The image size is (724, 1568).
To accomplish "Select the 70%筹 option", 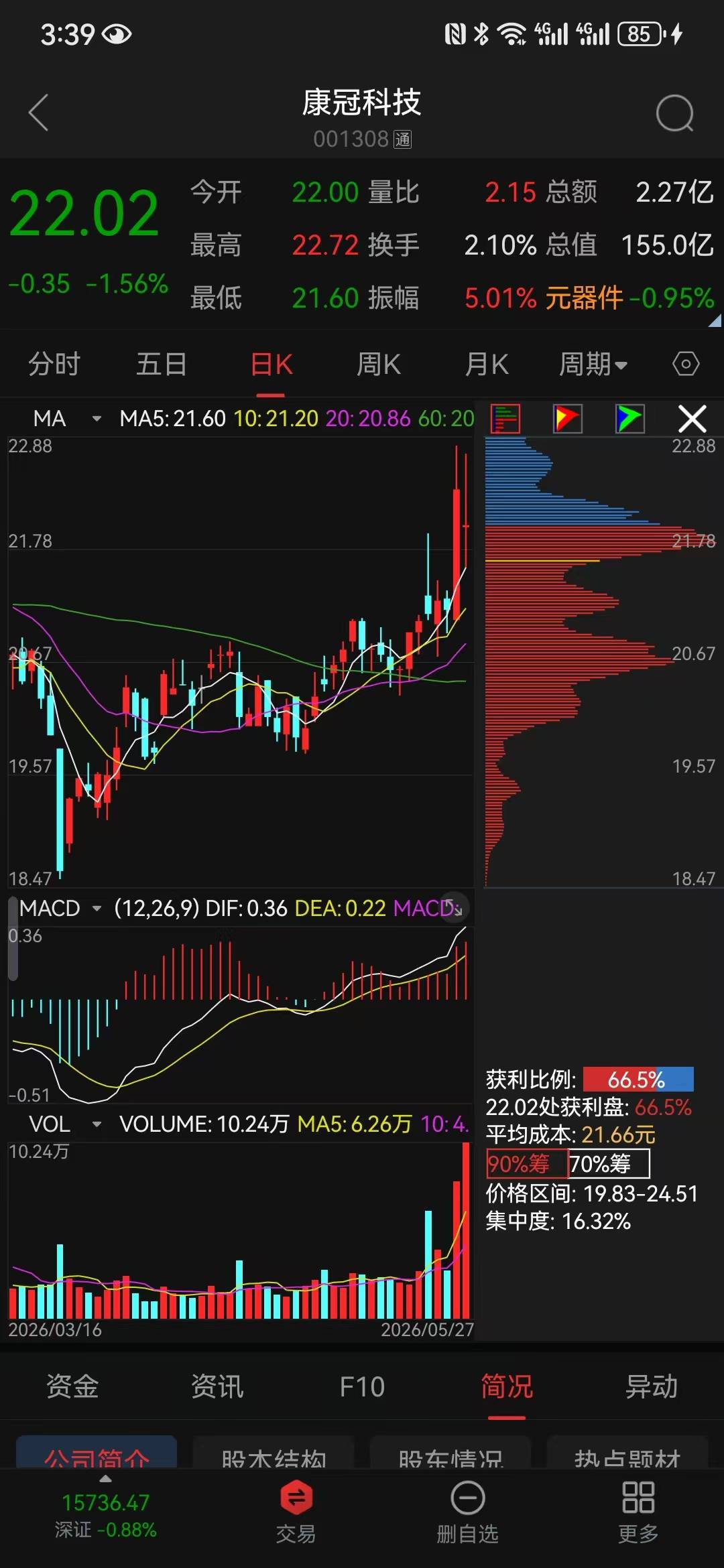I will [x=609, y=1164].
